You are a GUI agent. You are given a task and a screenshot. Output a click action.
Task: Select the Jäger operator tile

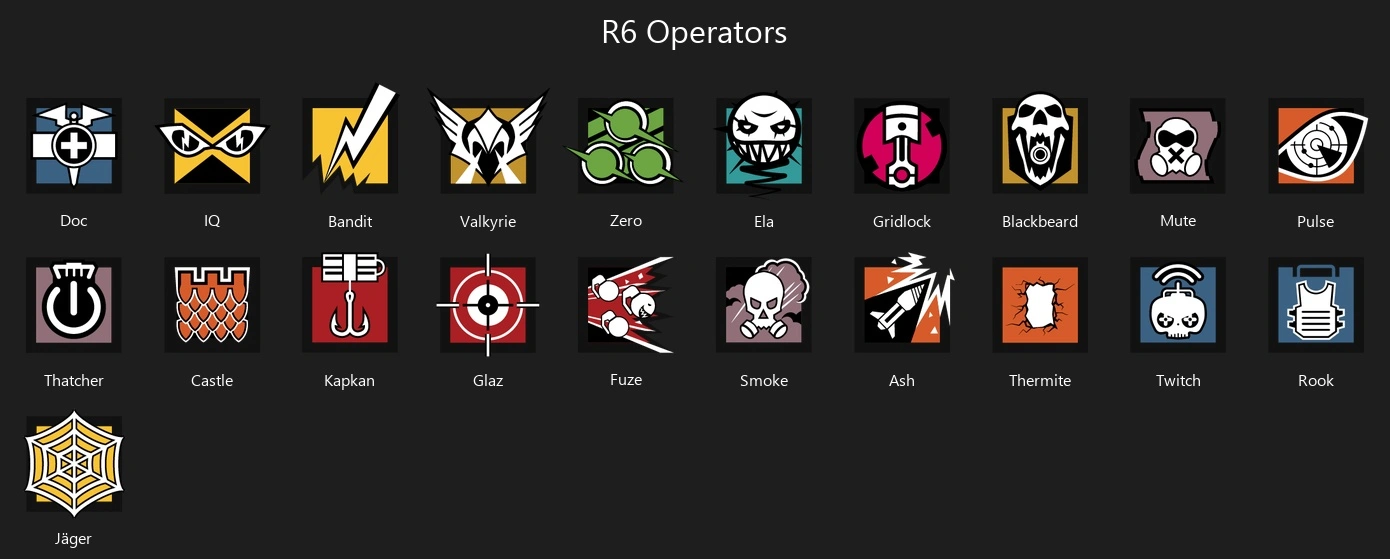(74, 464)
